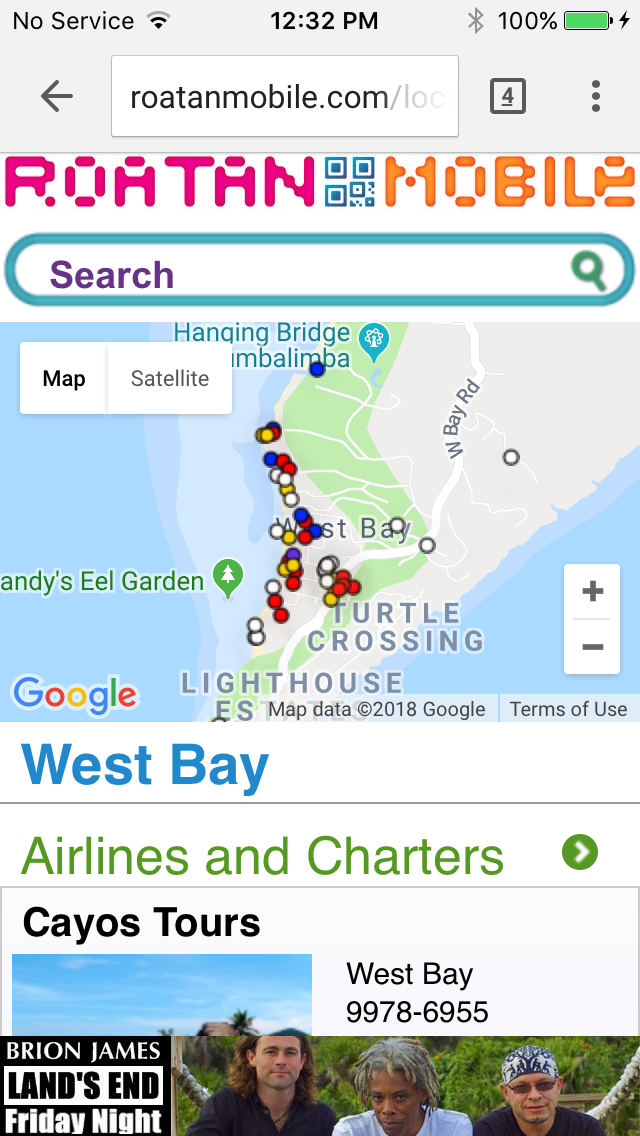Tap the Hanging Bridge Zimbalimba map marker
640x1136 pixels.
click(x=374, y=337)
